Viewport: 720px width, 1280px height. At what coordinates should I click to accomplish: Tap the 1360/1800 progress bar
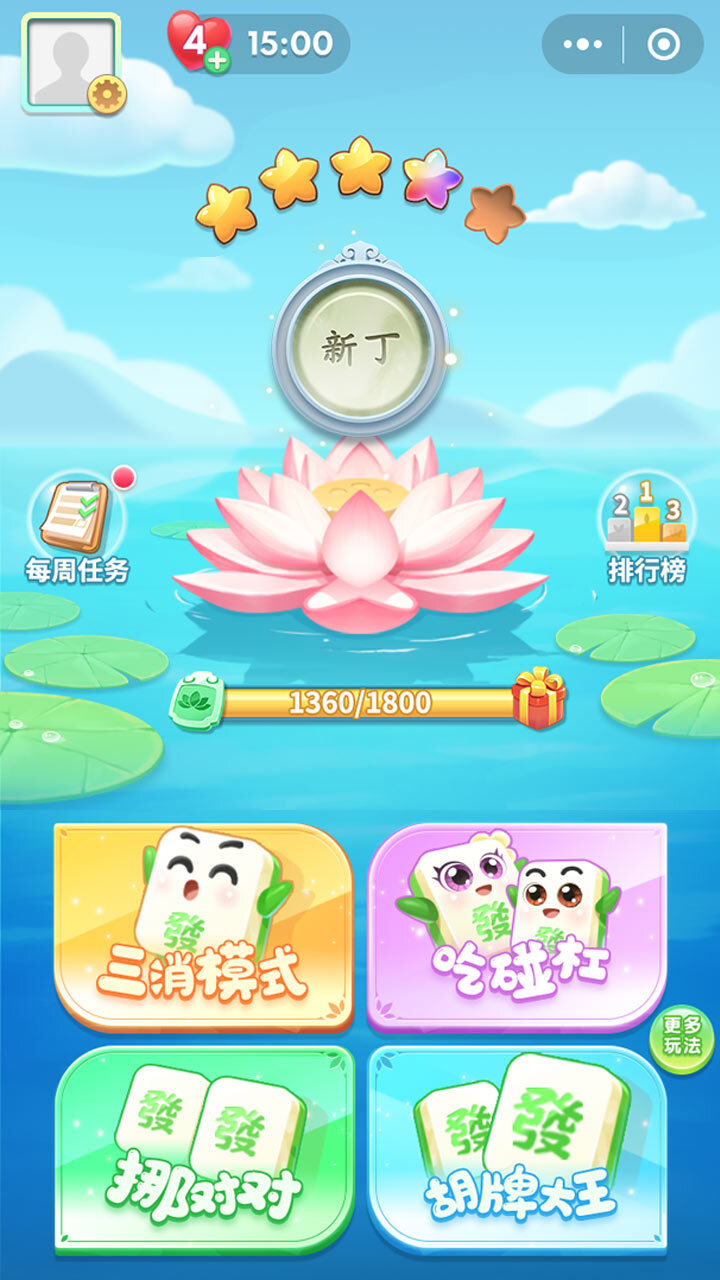tap(360, 700)
